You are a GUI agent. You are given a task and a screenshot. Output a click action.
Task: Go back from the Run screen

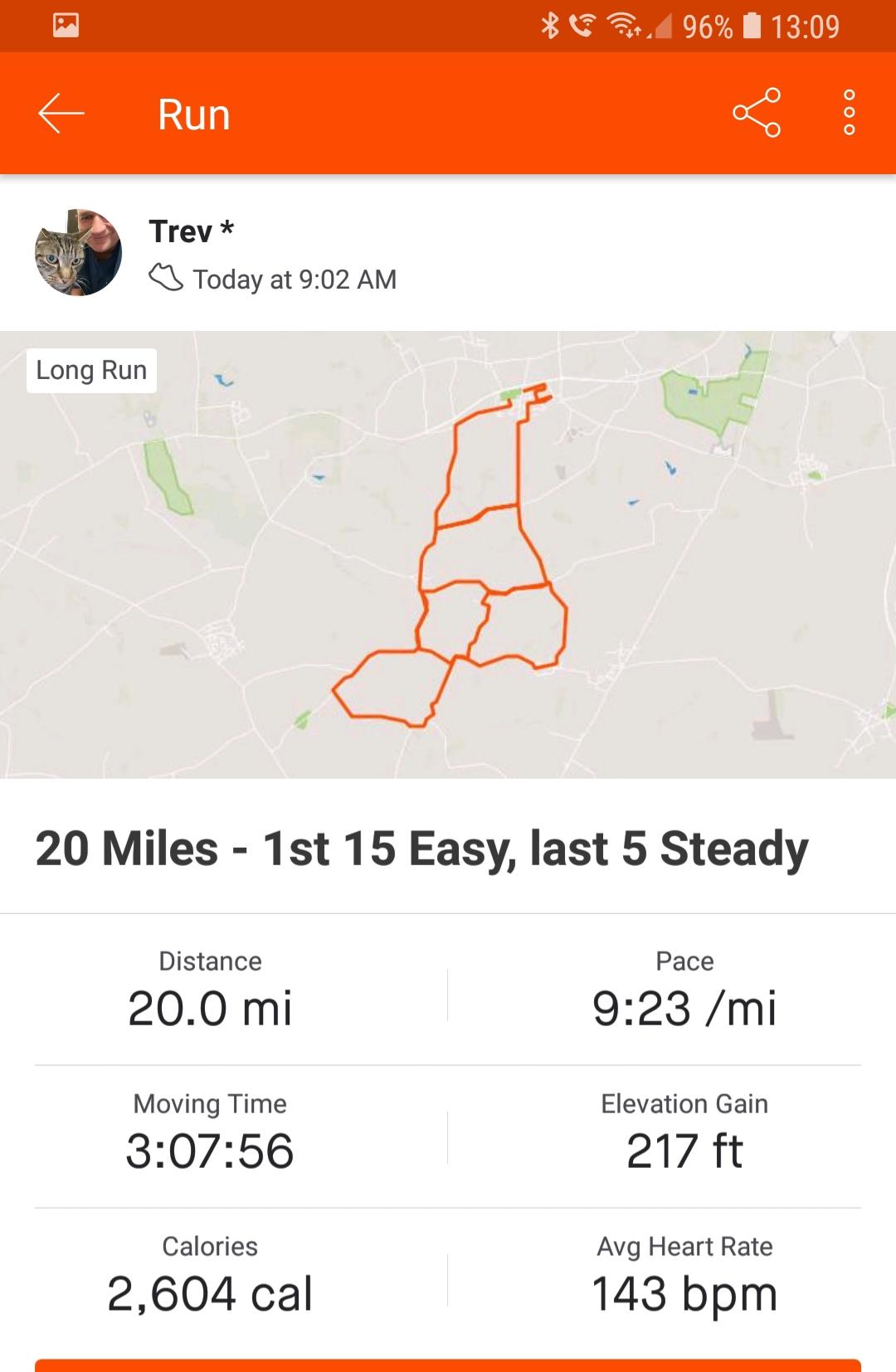pyautogui.click(x=61, y=114)
